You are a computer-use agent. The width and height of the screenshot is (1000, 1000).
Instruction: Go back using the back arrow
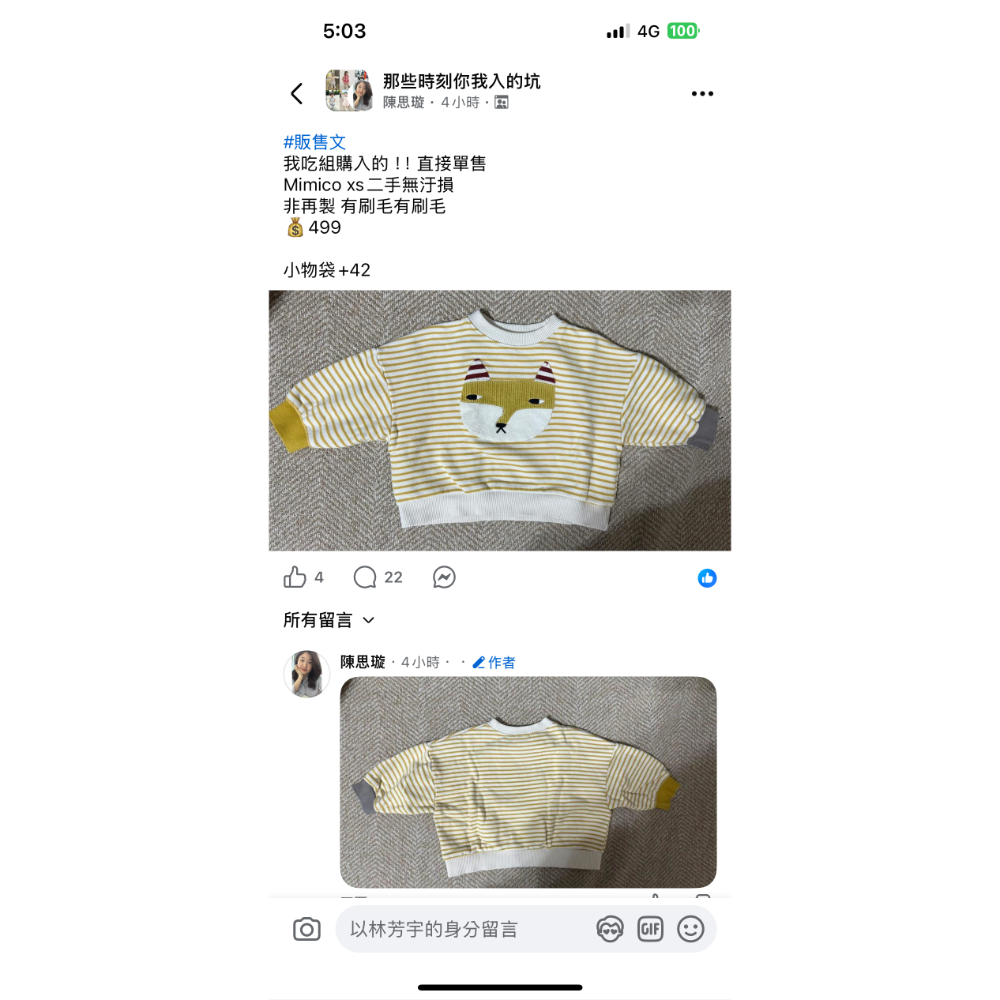297,94
